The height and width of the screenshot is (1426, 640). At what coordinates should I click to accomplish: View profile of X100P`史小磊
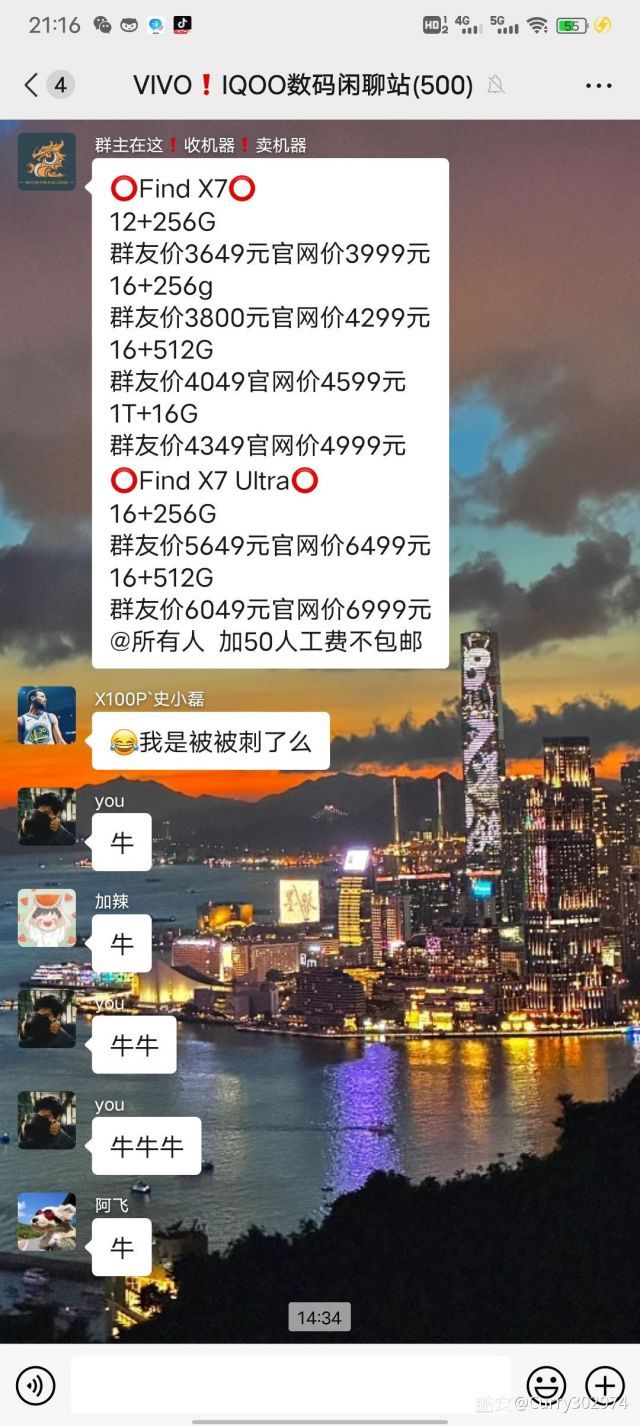[x=47, y=715]
